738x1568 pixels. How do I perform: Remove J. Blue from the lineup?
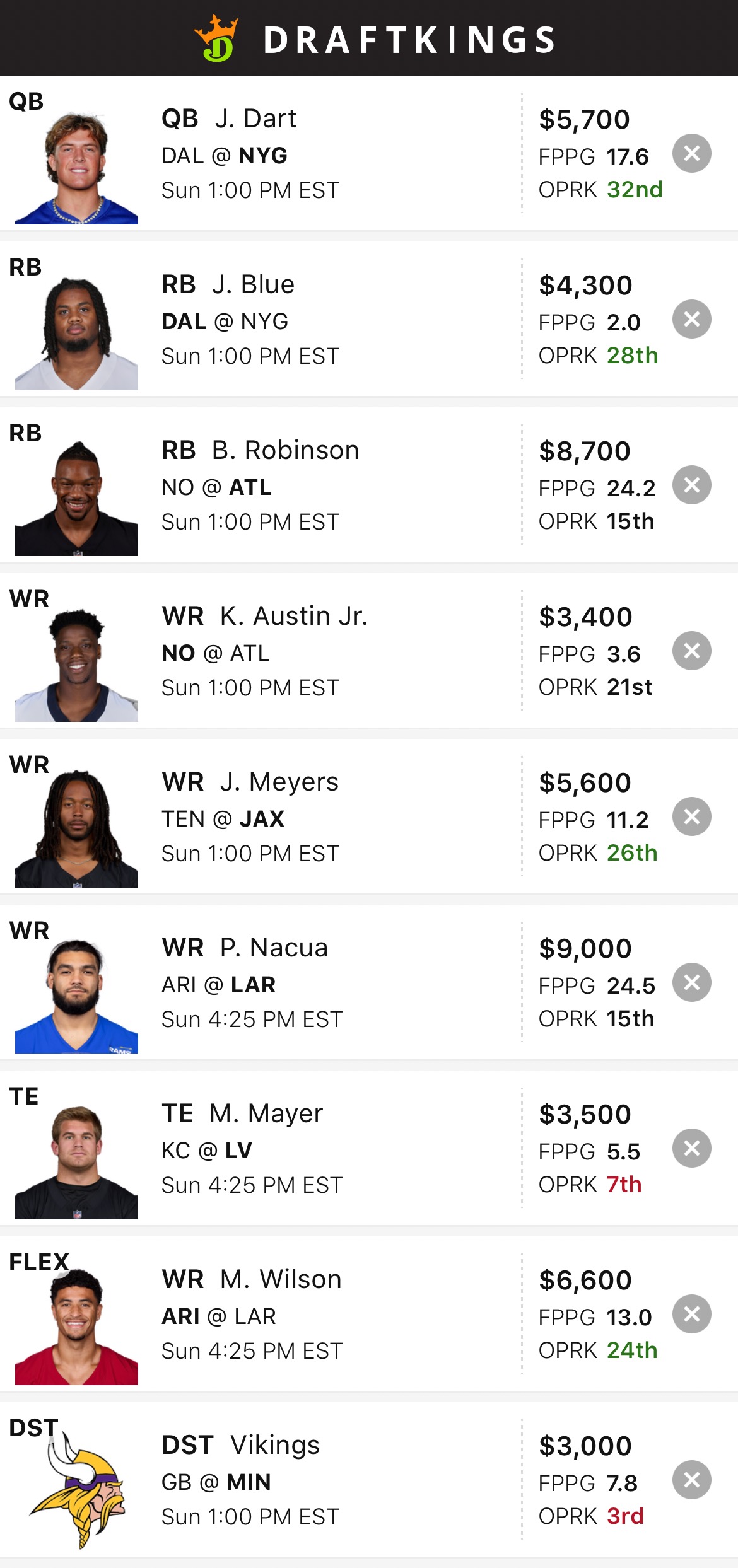(691, 319)
